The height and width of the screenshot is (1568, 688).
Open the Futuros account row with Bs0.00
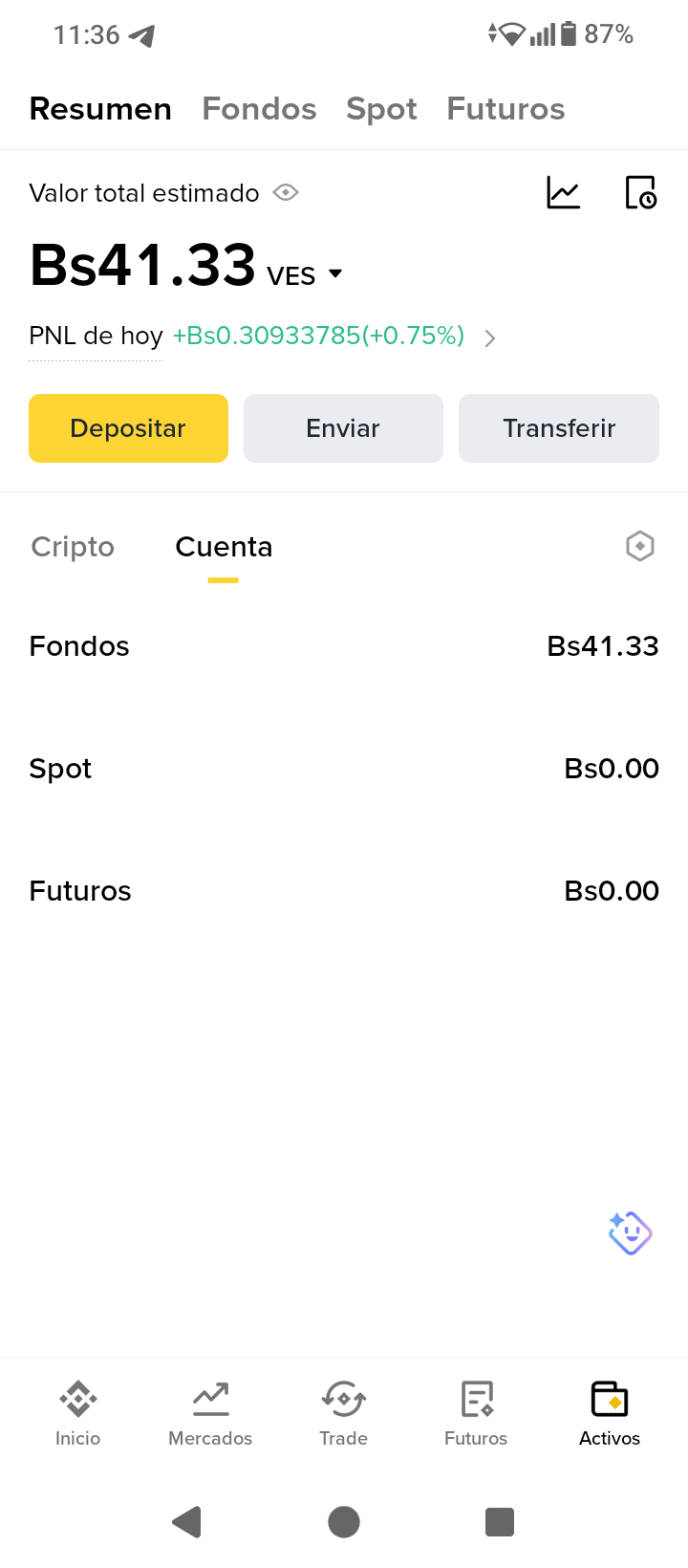point(344,891)
